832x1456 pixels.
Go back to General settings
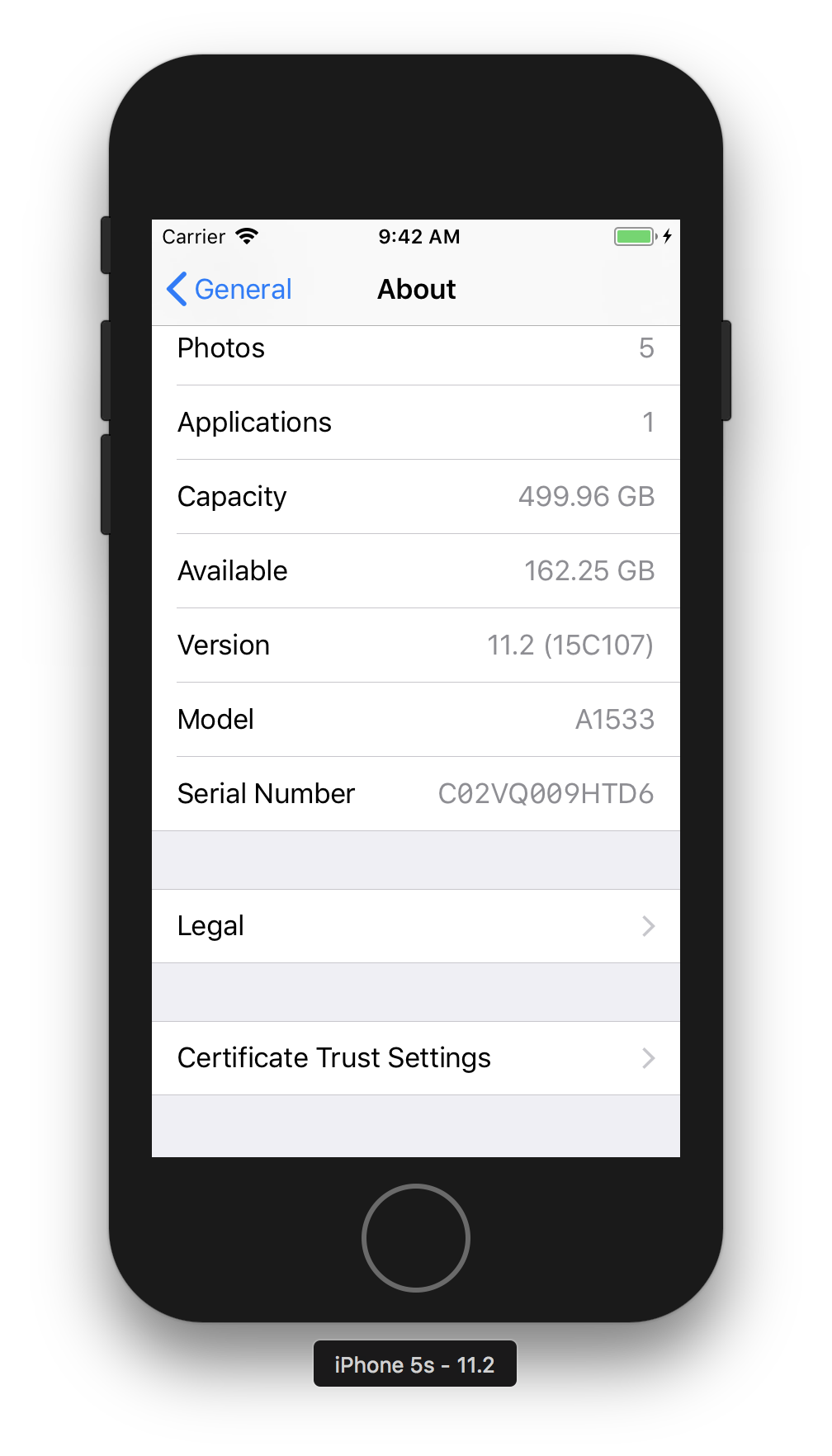click(x=229, y=289)
